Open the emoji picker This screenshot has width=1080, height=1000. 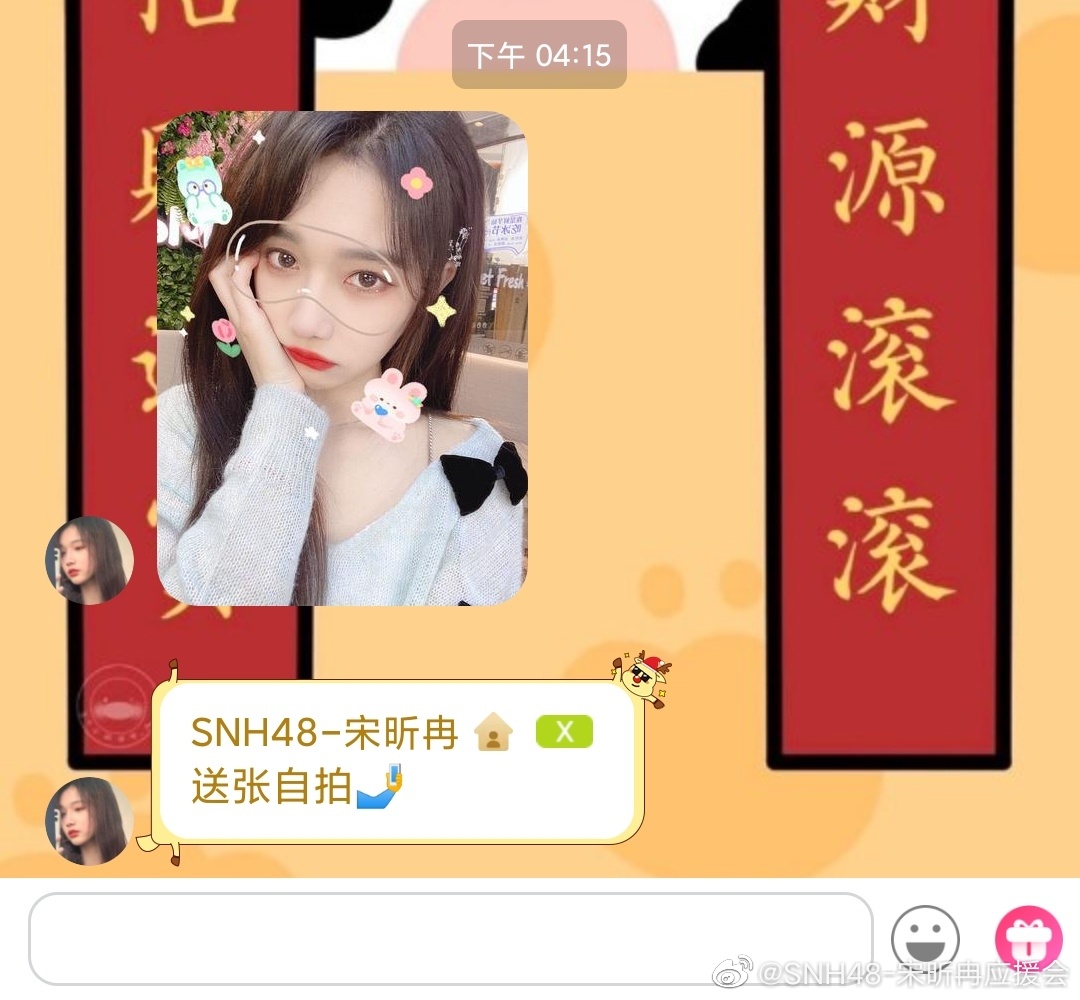[x=925, y=940]
